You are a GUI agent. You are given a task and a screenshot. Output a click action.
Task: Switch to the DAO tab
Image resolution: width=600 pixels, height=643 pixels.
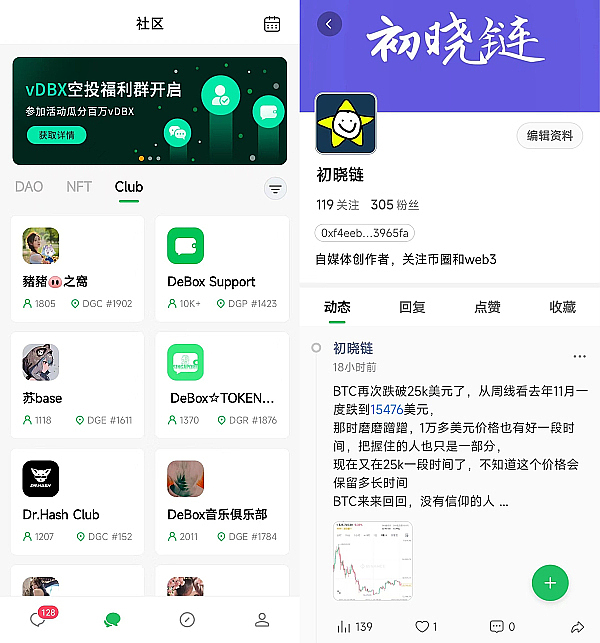tap(29, 187)
